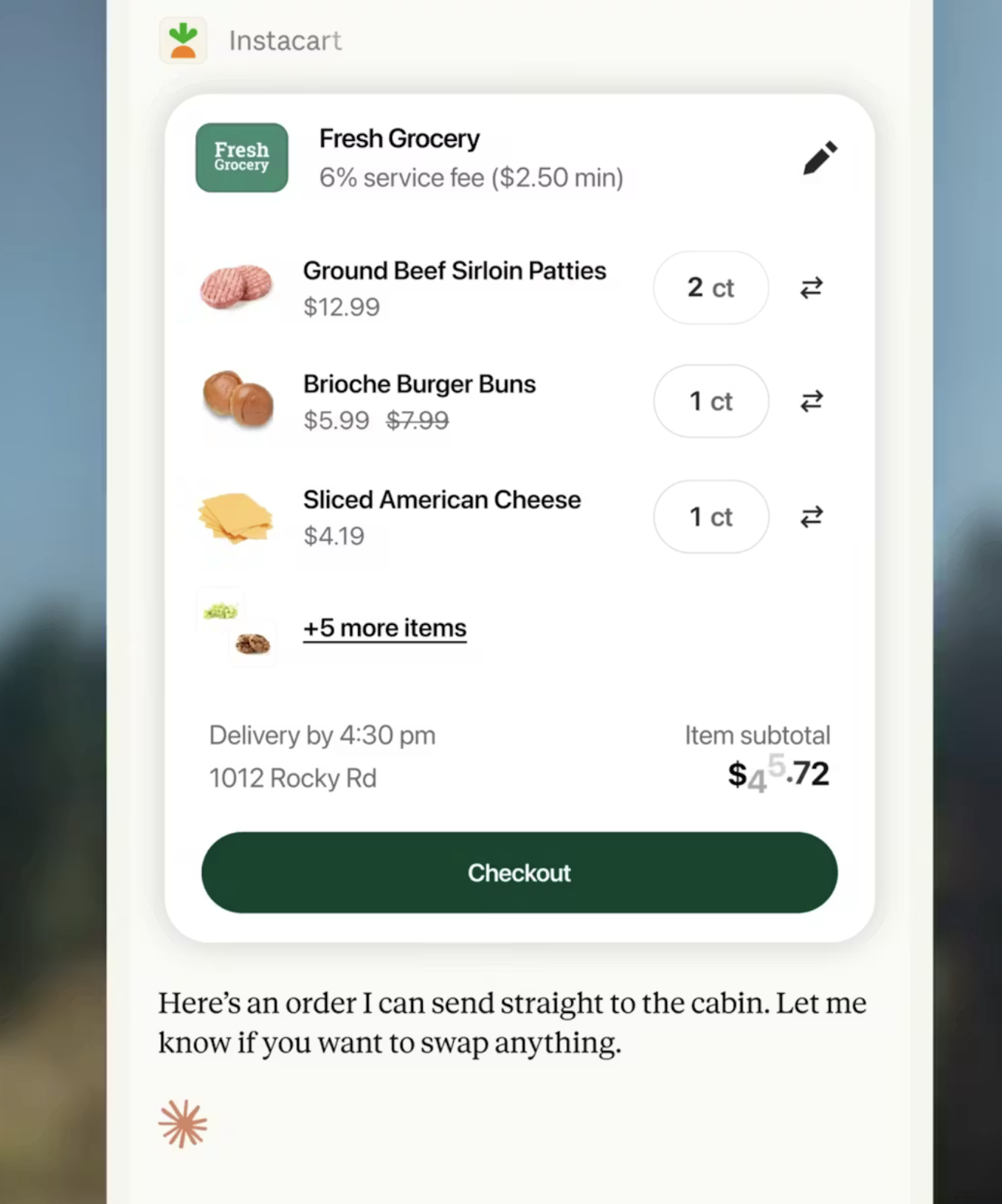Proceed with the Checkout button
Image resolution: width=1002 pixels, height=1204 pixels.
[x=519, y=873]
